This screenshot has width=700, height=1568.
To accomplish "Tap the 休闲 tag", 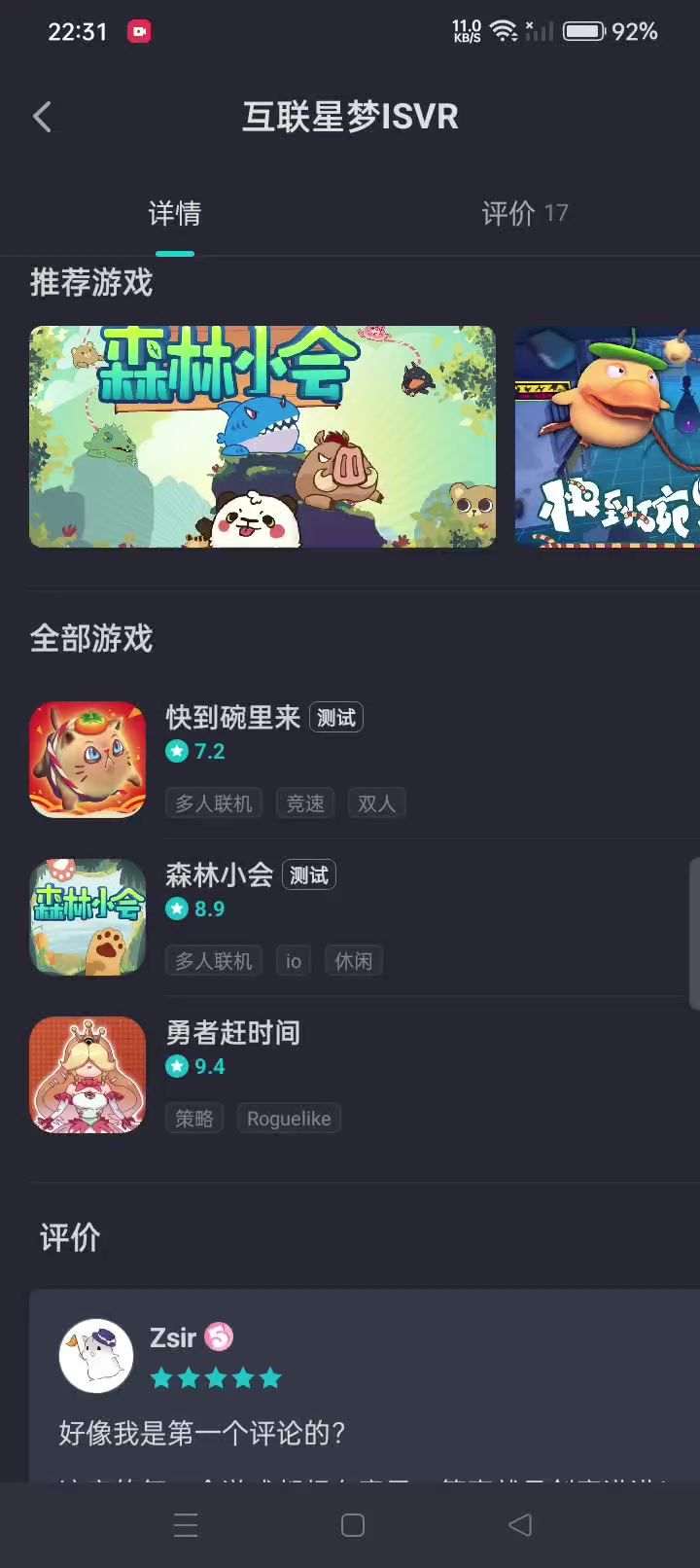I will [x=353, y=961].
